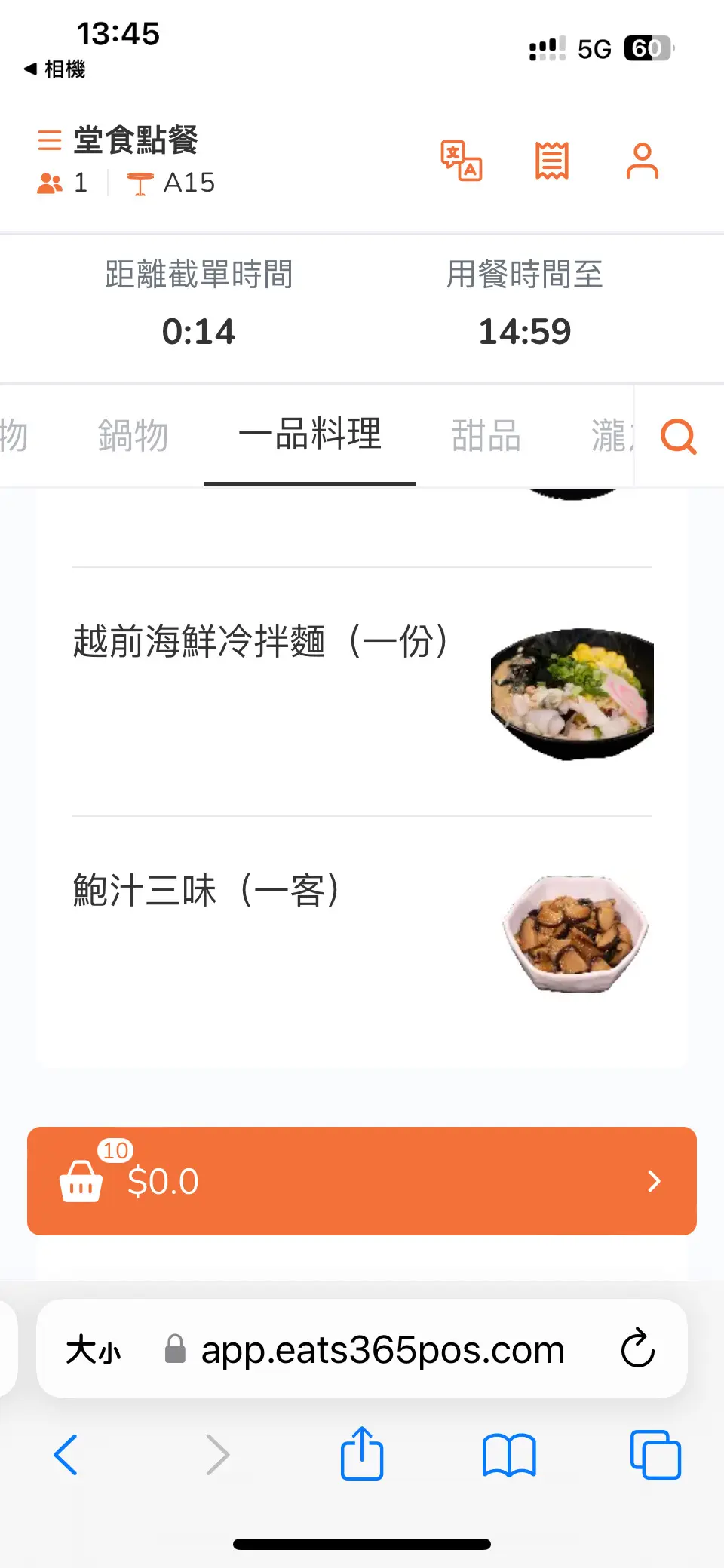The width and height of the screenshot is (724, 1568).
Task: Open Safari bookmarks
Action: point(509,1455)
